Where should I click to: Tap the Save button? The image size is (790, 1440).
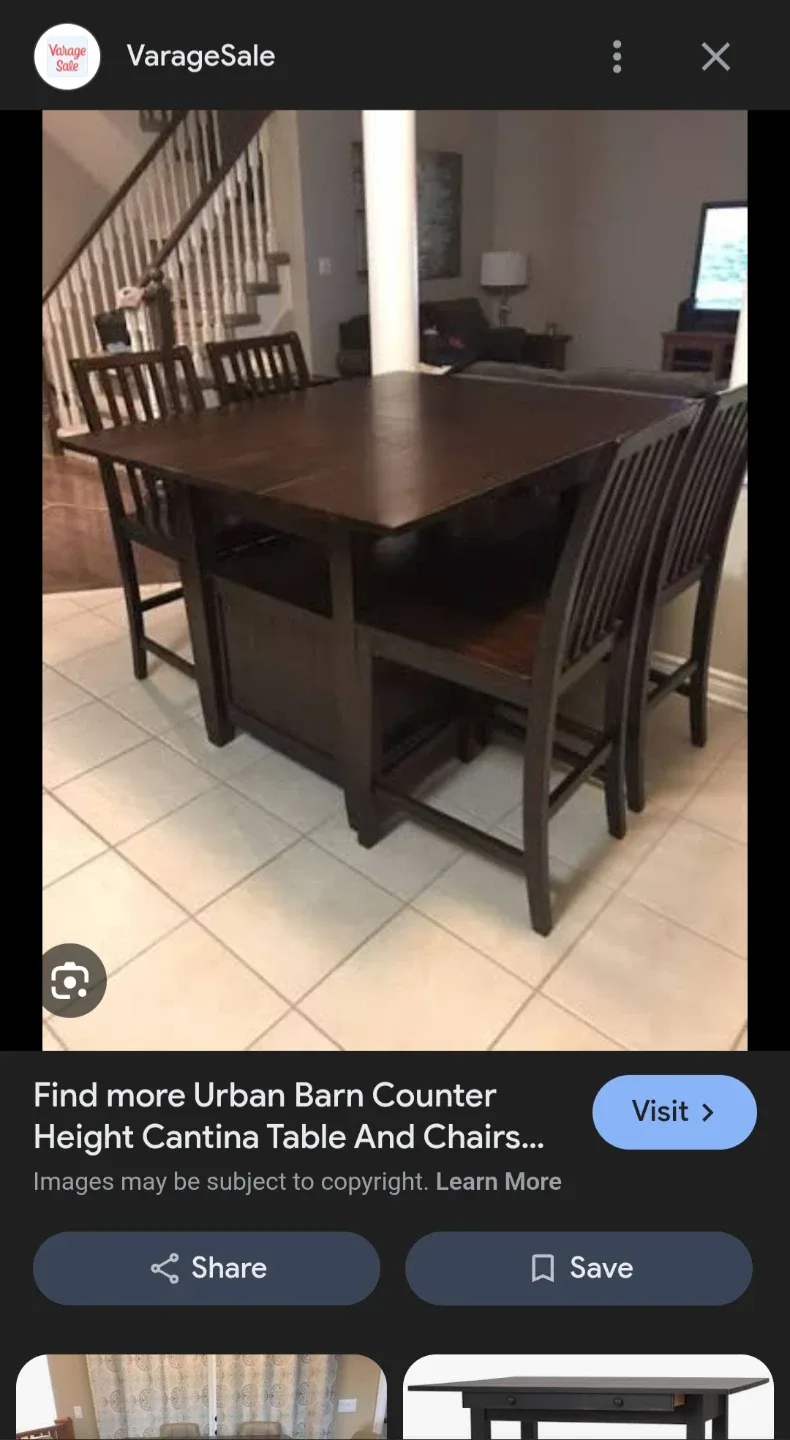(x=578, y=1268)
